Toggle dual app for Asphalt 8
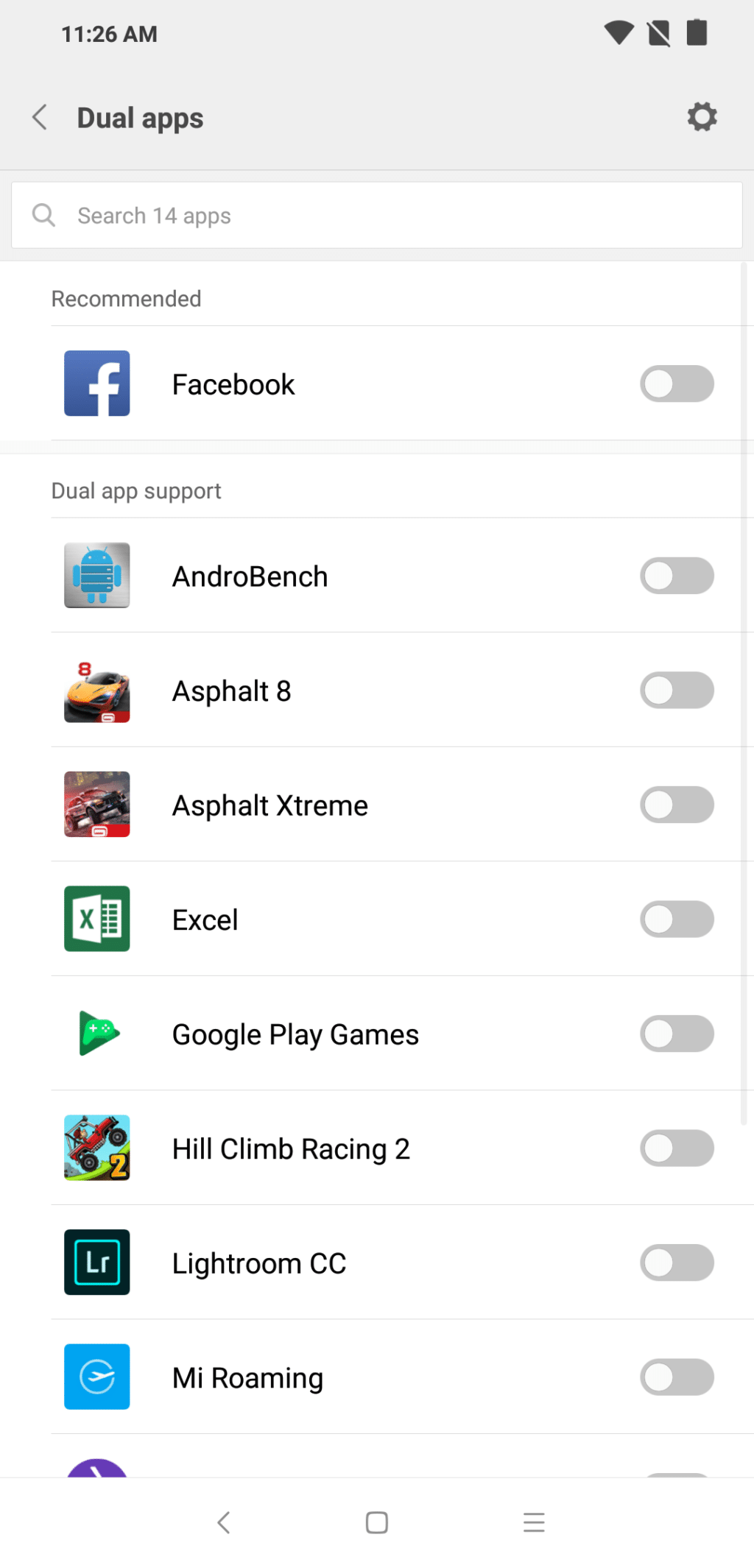 [677, 691]
